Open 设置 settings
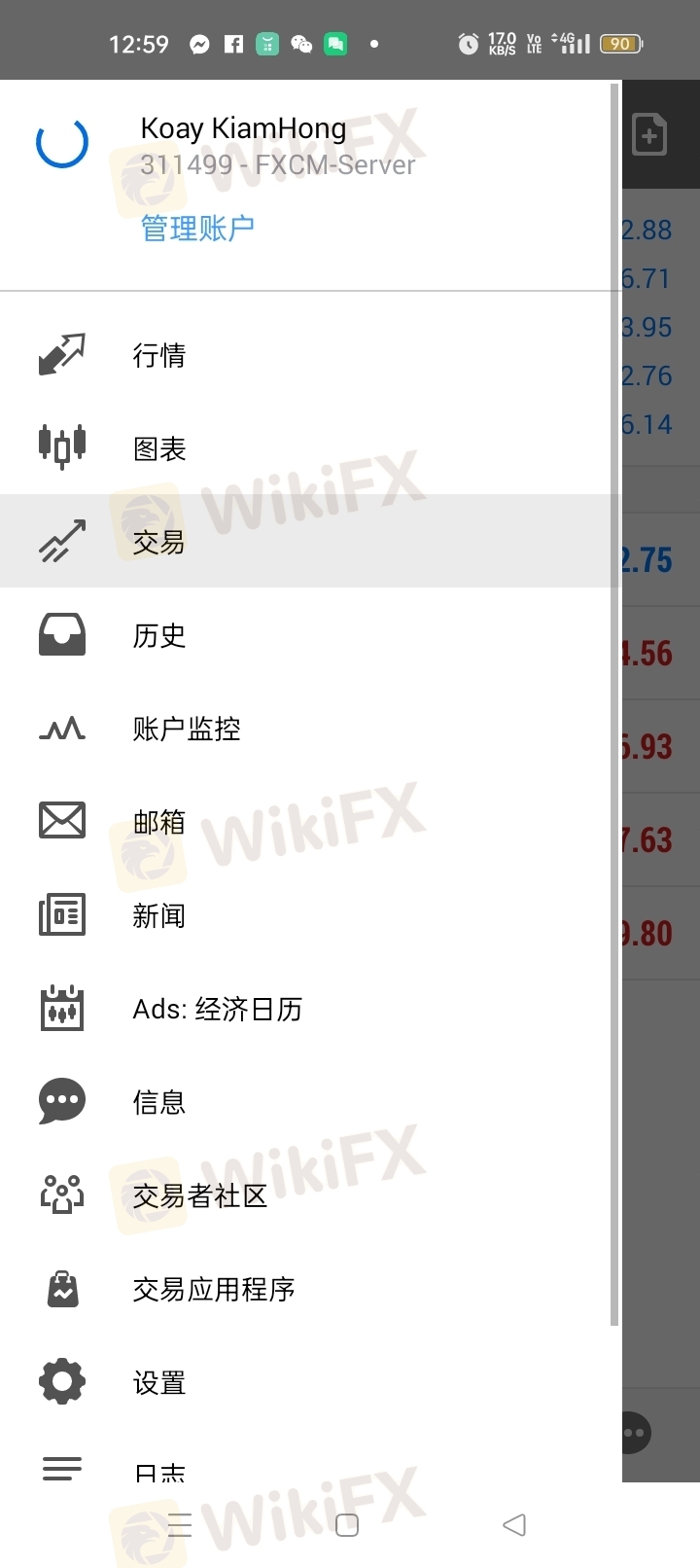The width and height of the screenshot is (700, 1568). pos(309,1382)
